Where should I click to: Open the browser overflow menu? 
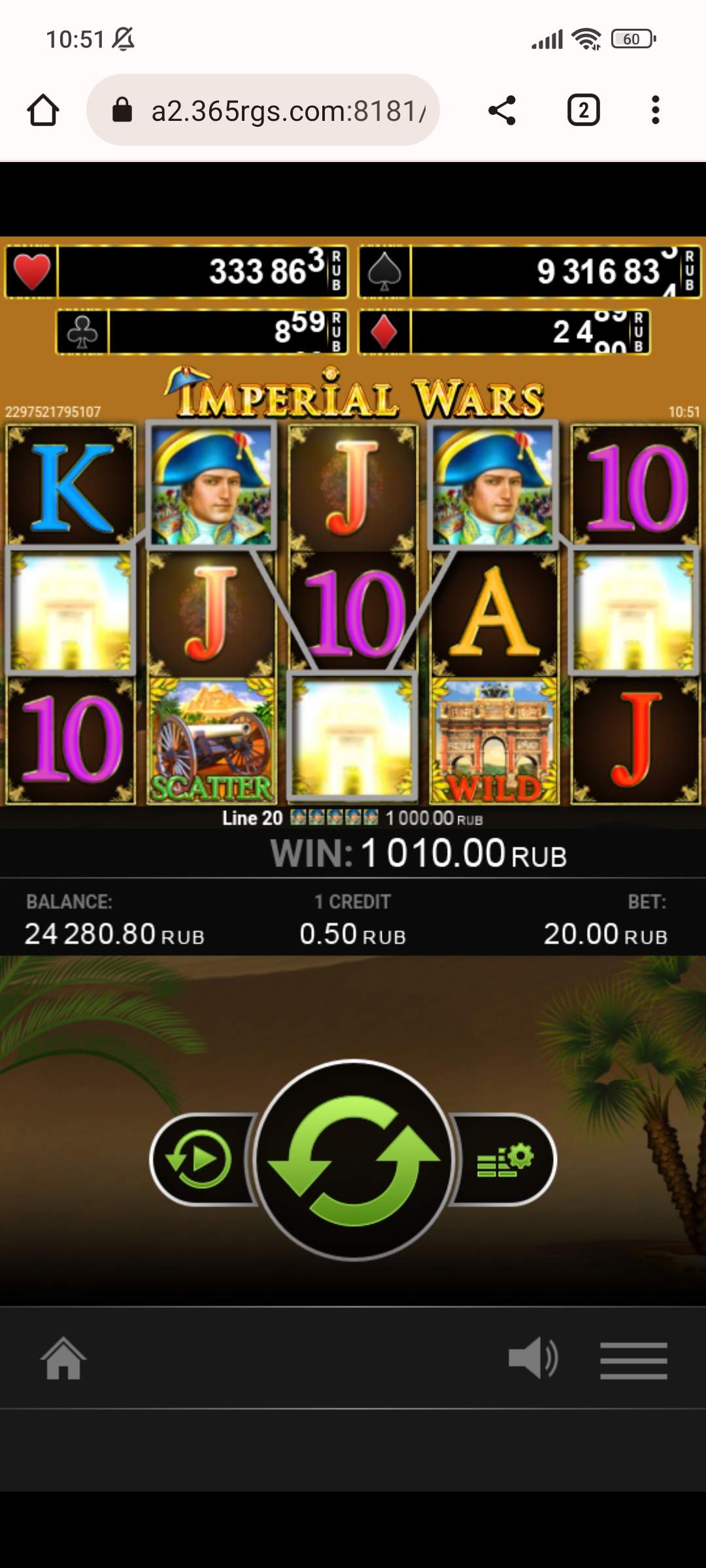656,110
